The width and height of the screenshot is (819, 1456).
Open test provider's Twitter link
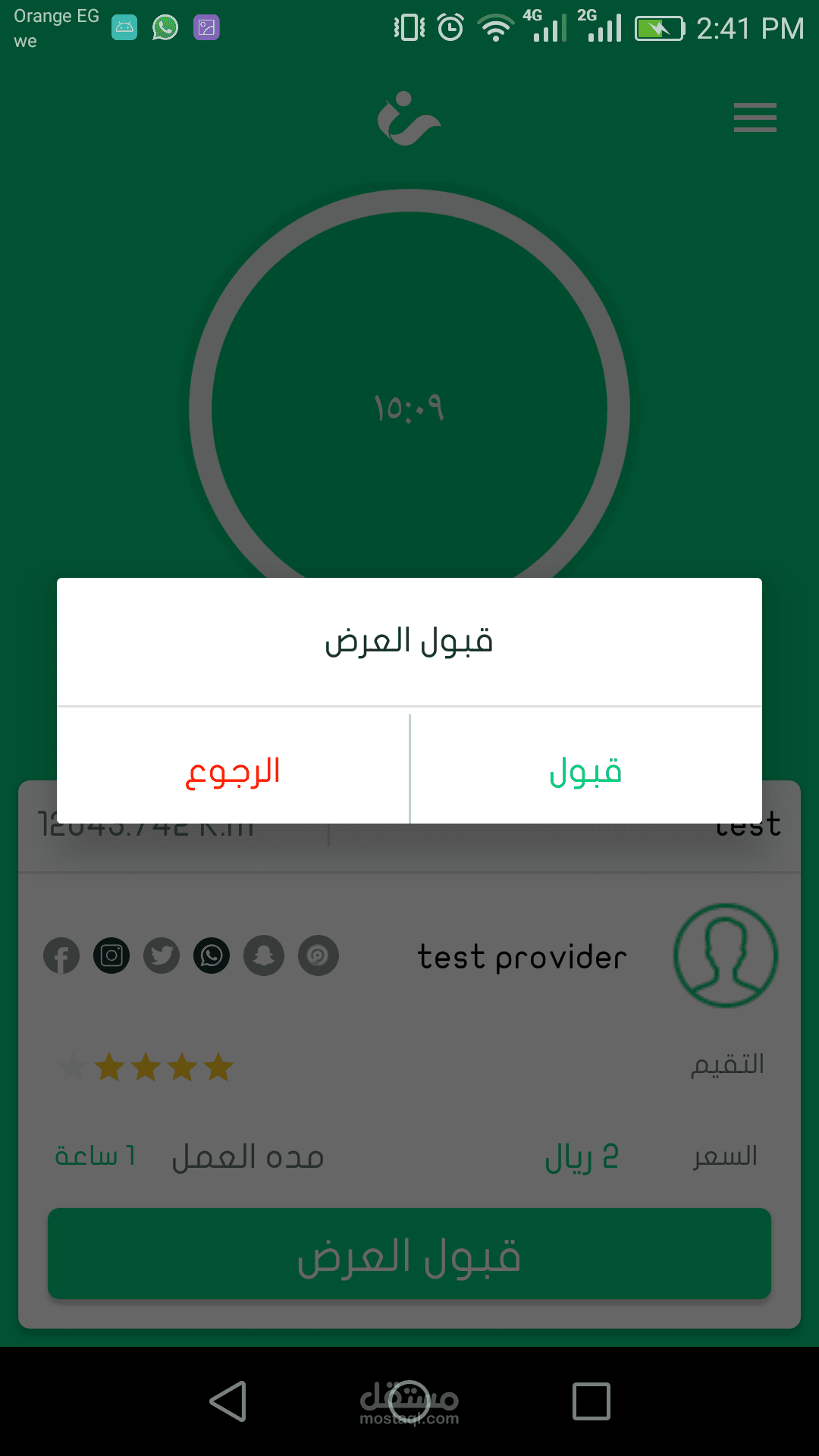162,955
